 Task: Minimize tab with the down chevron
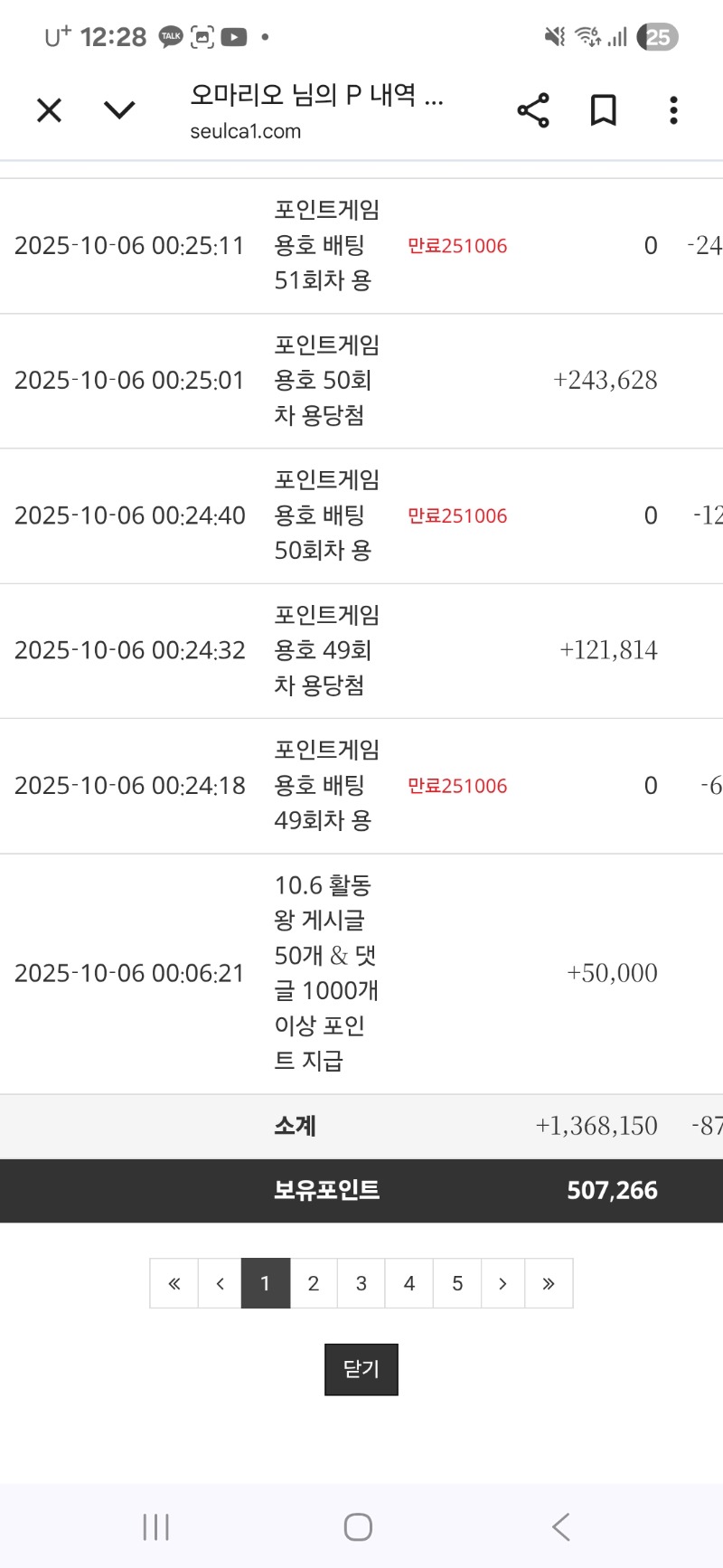coord(119,110)
